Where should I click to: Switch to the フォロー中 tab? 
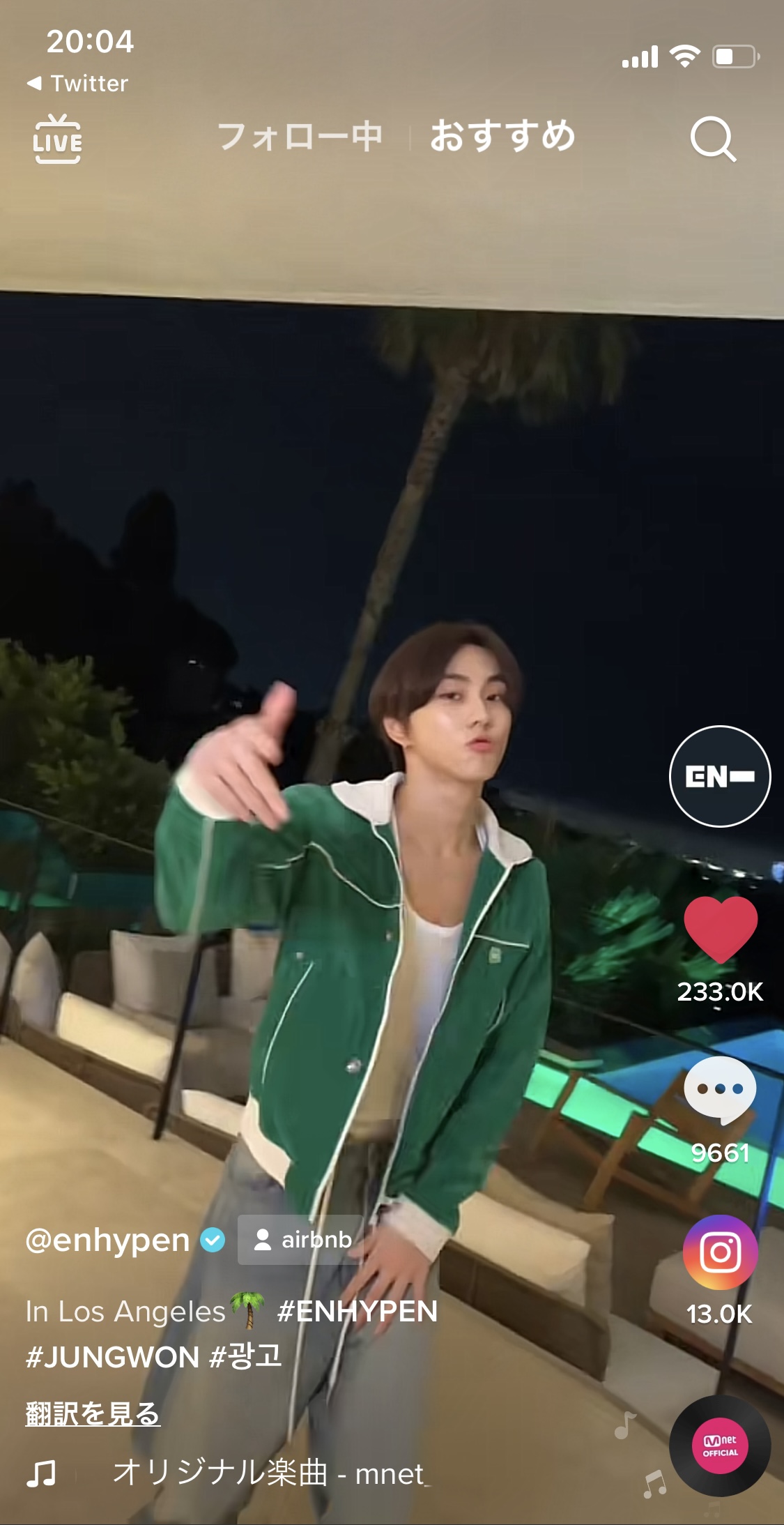tap(300, 136)
